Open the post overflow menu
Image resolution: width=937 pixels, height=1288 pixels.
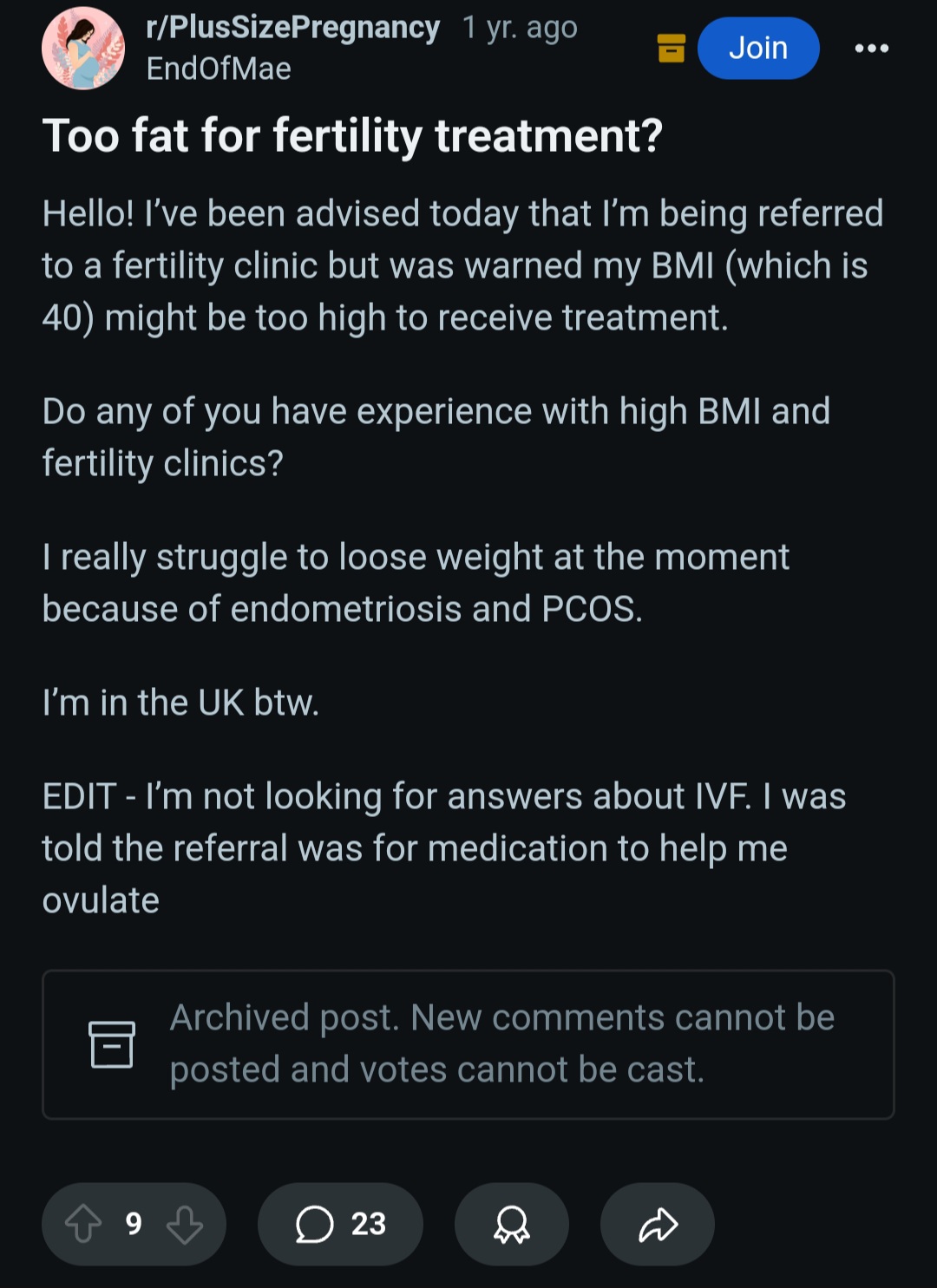tap(871, 49)
